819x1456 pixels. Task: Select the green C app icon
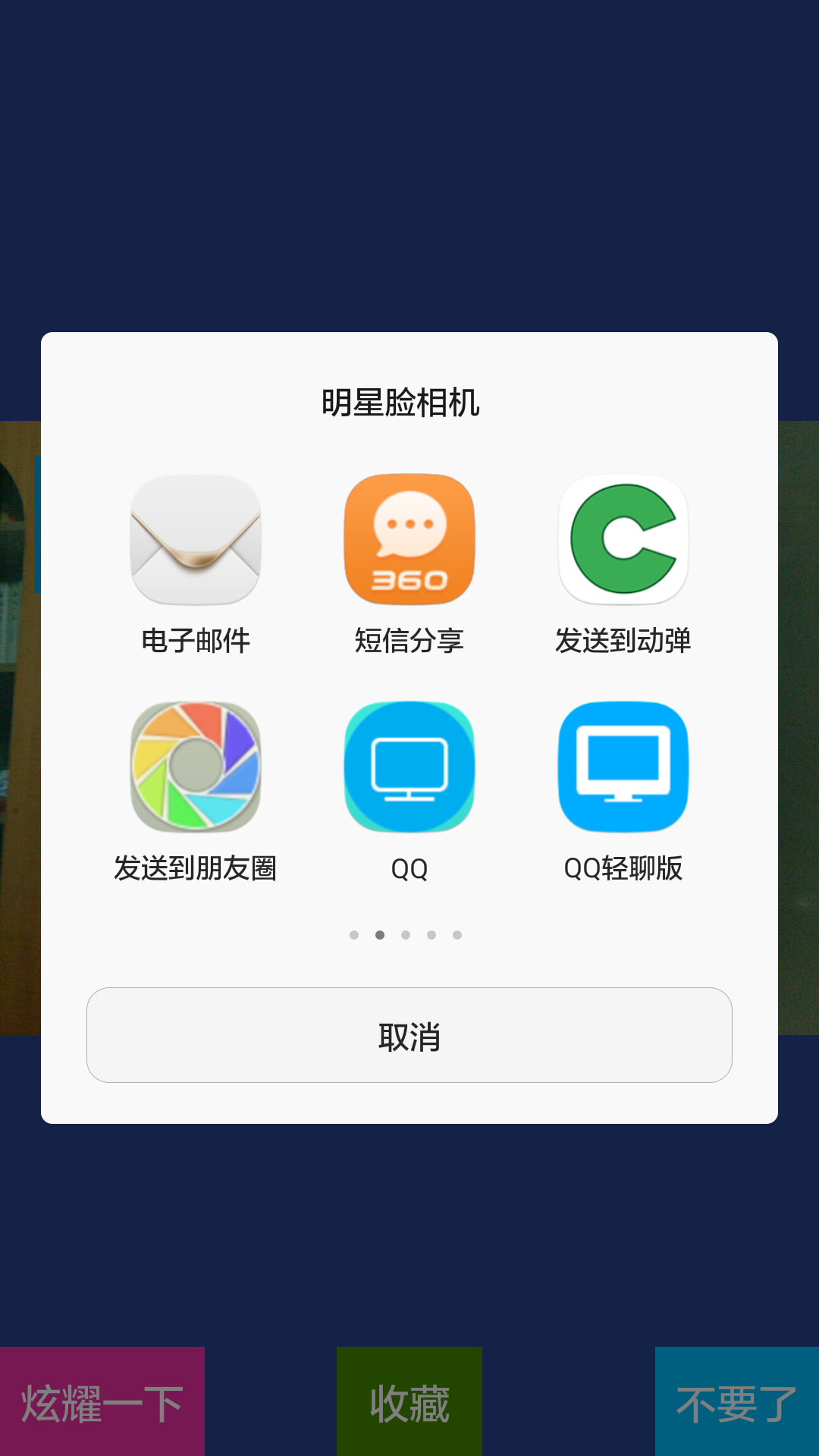(x=623, y=538)
